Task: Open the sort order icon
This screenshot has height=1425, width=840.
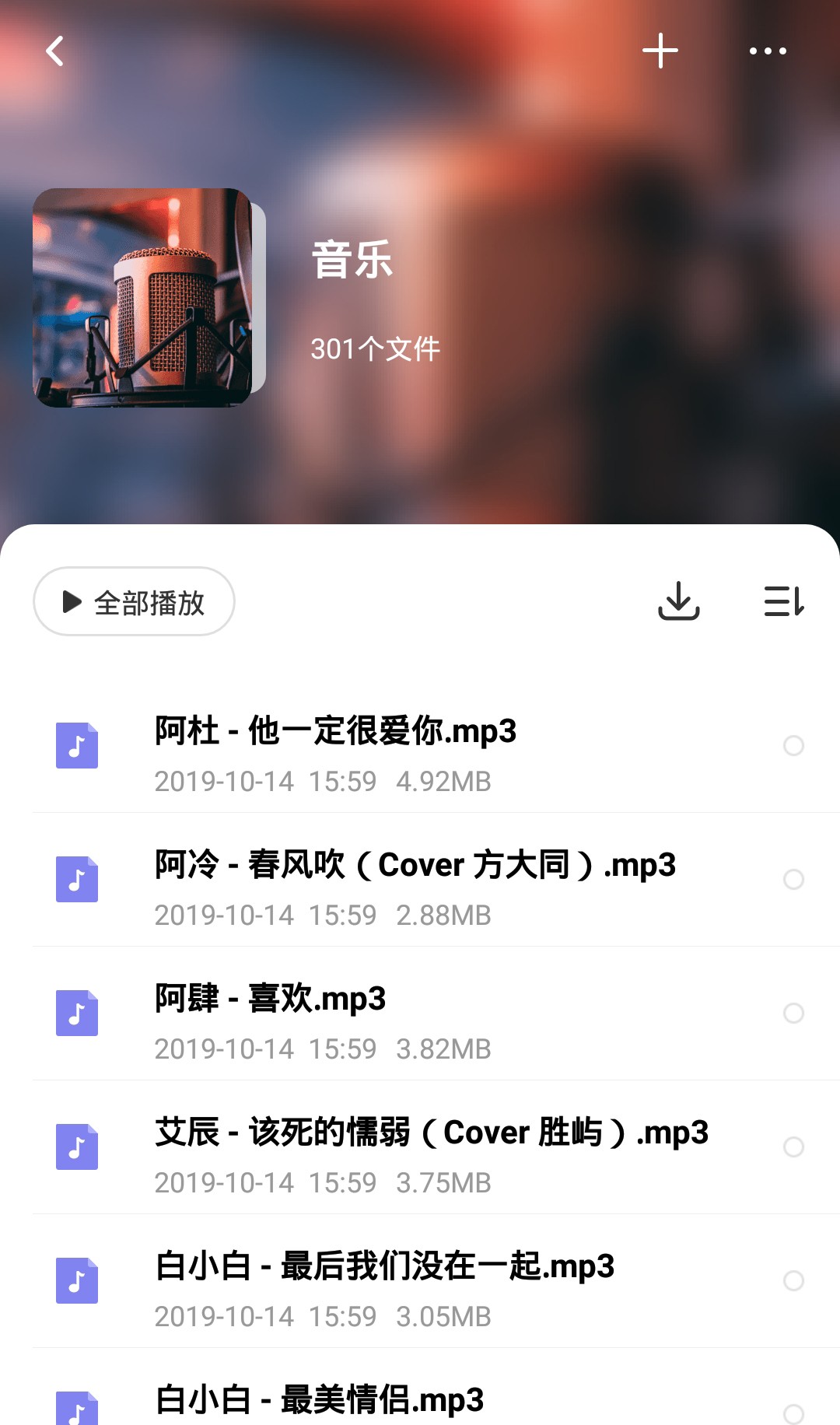Action: 783,602
